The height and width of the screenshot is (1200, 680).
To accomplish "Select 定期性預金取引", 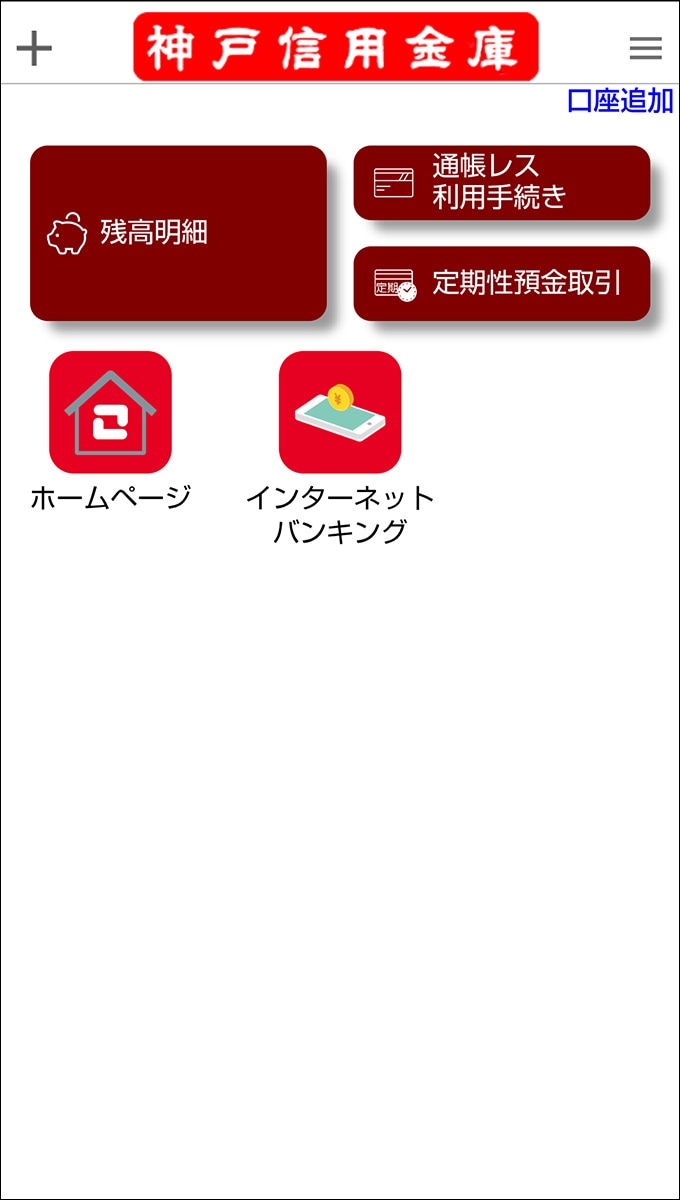I will pyautogui.click(x=502, y=283).
